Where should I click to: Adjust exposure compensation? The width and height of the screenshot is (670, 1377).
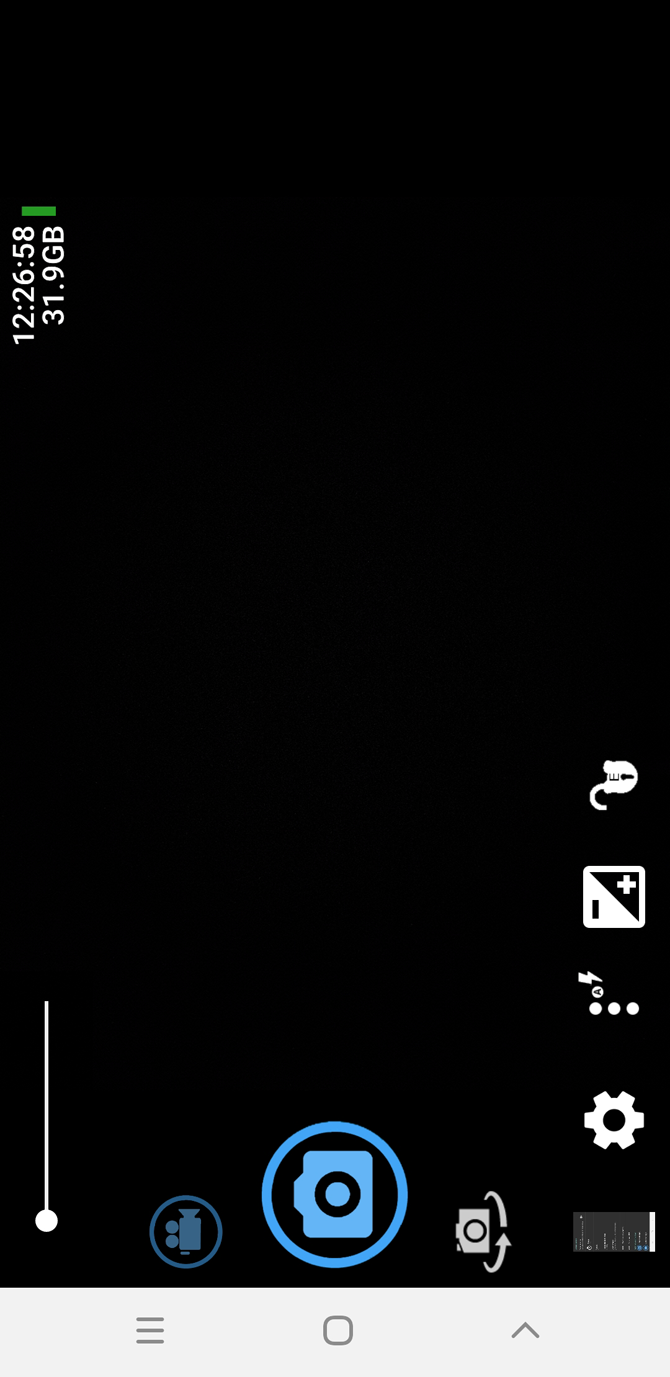(x=613, y=897)
